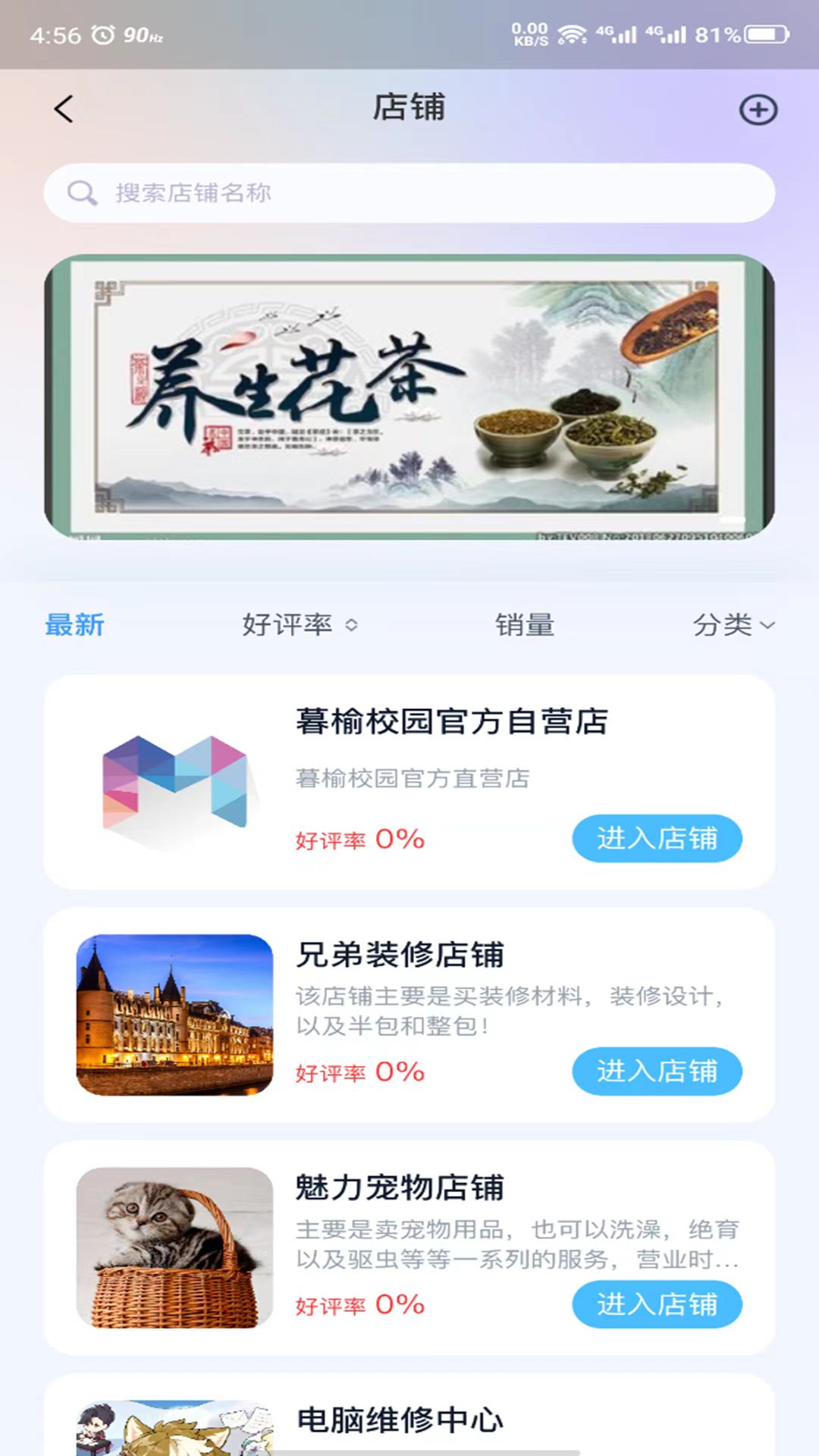Sort shops by 好评率

click(299, 625)
